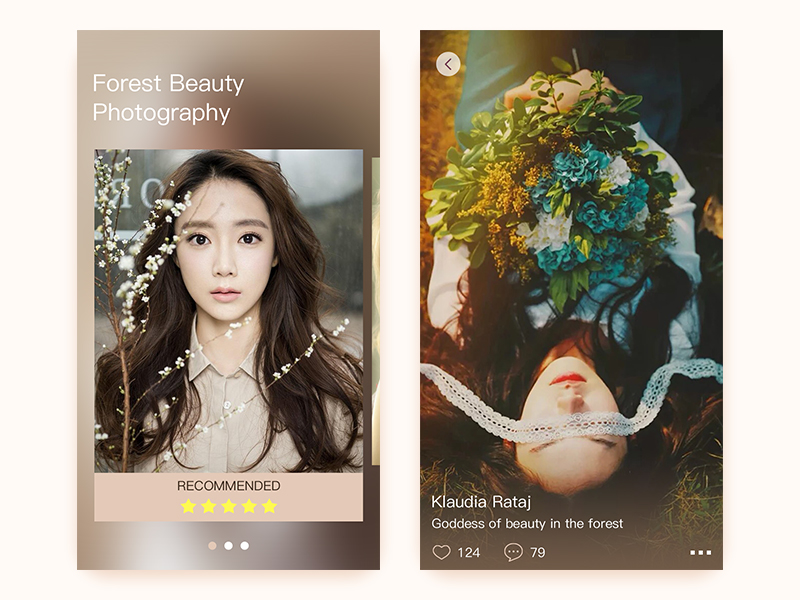Like Klaudia Rataj's photo
The image size is (800, 600).
tap(442, 552)
